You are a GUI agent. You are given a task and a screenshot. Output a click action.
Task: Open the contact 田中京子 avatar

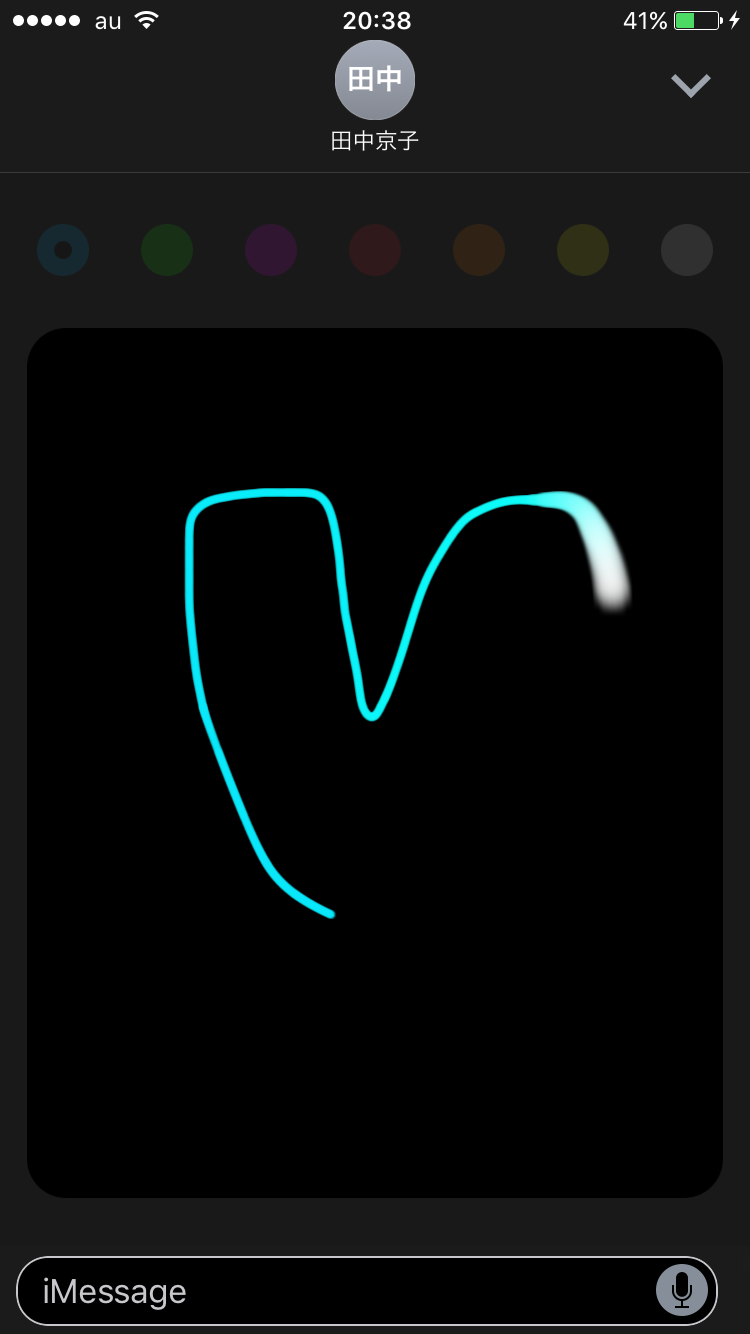[x=375, y=80]
